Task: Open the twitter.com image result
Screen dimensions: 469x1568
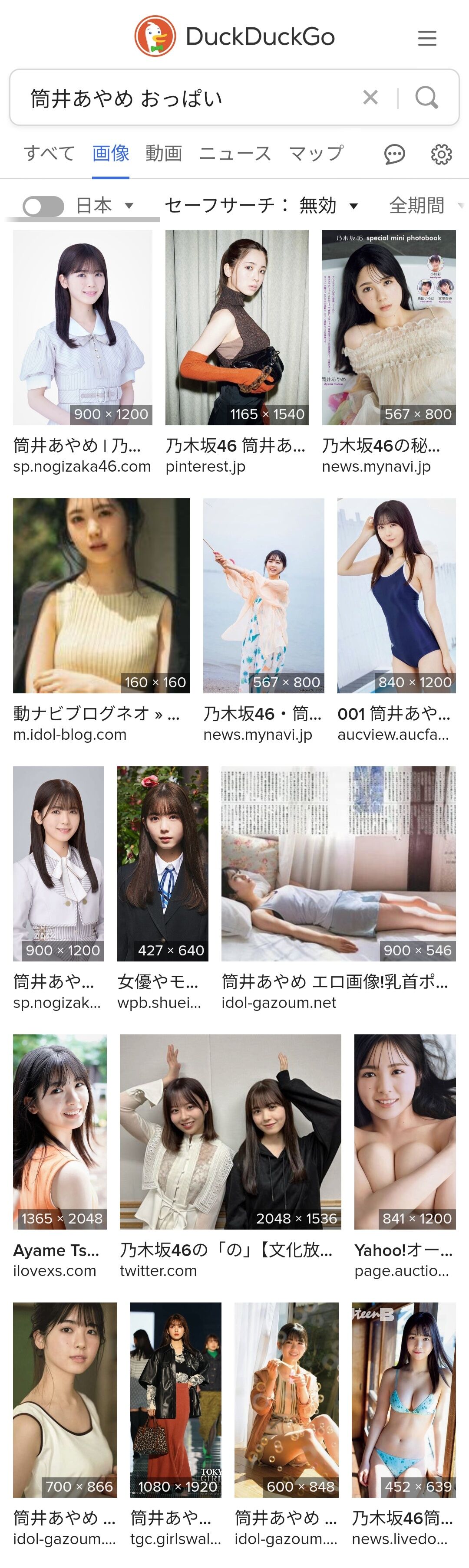Action: pyautogui.click(x=230, y=1131)
